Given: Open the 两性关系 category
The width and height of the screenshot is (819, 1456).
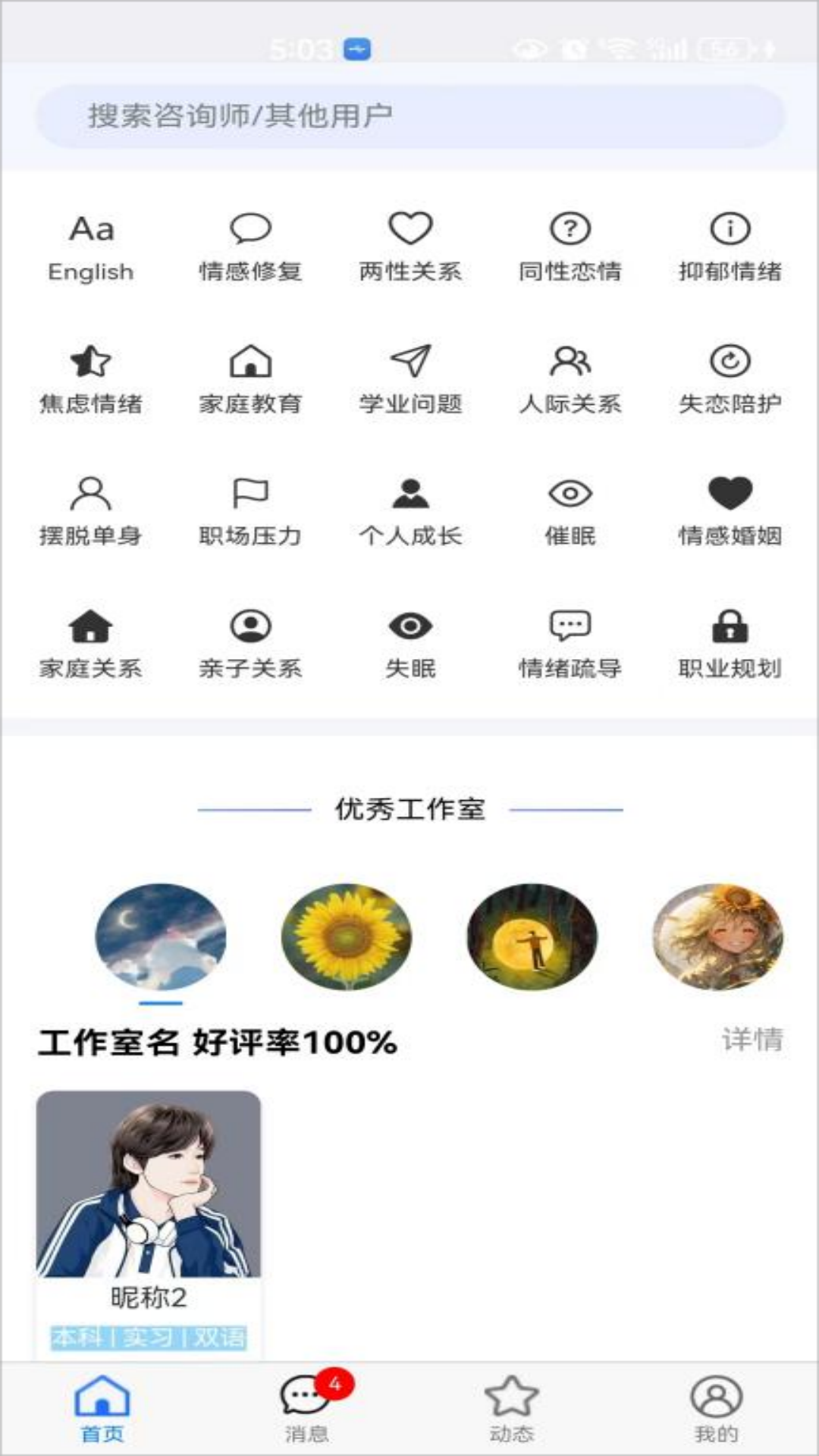Looking at the screenshot, I should pos(410,248).
